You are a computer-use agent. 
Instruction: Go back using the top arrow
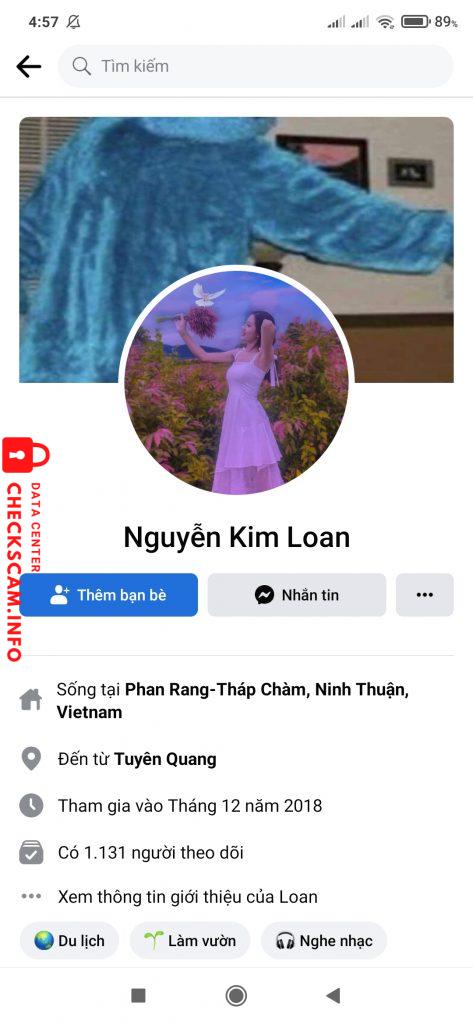(x=29, y=66)
